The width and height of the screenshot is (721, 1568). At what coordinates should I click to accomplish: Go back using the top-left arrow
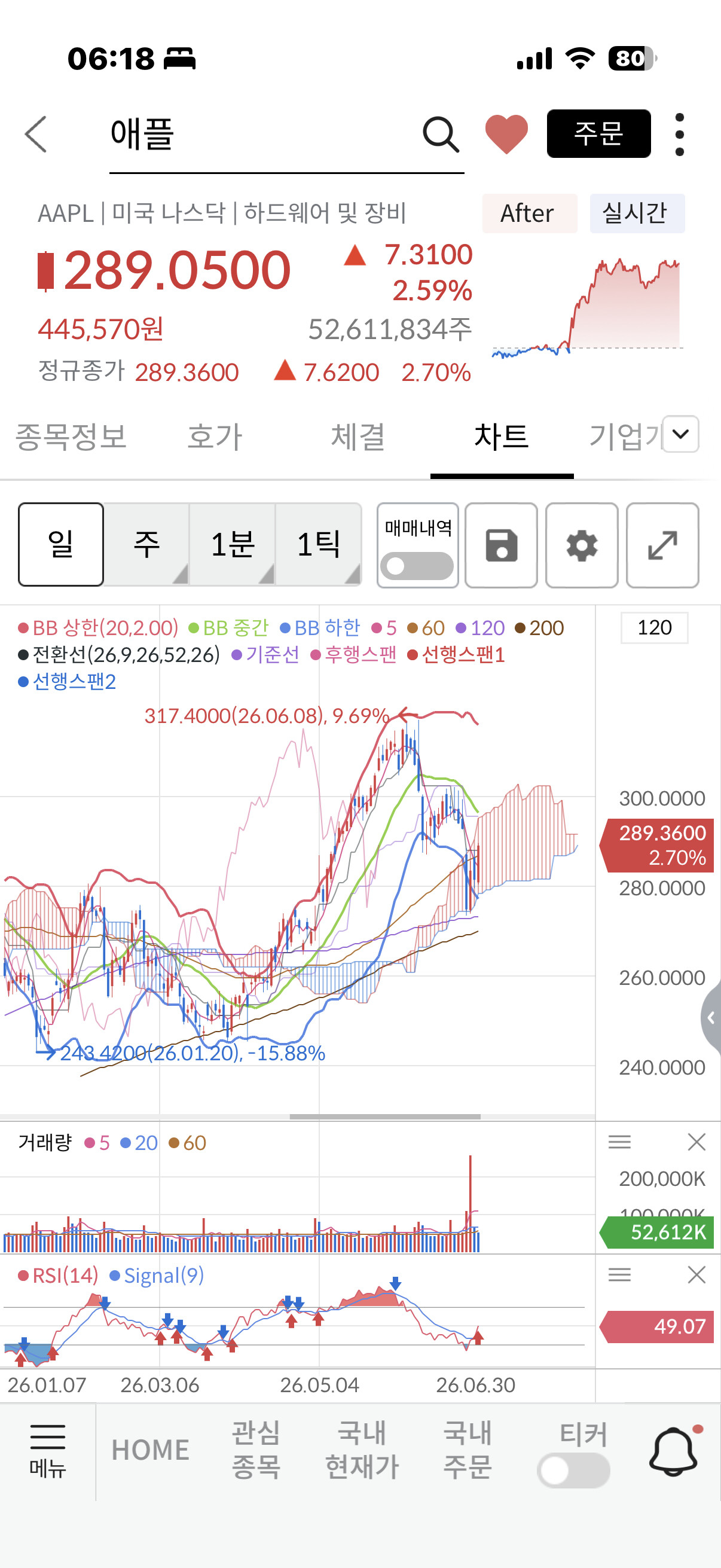pos(36,134)
